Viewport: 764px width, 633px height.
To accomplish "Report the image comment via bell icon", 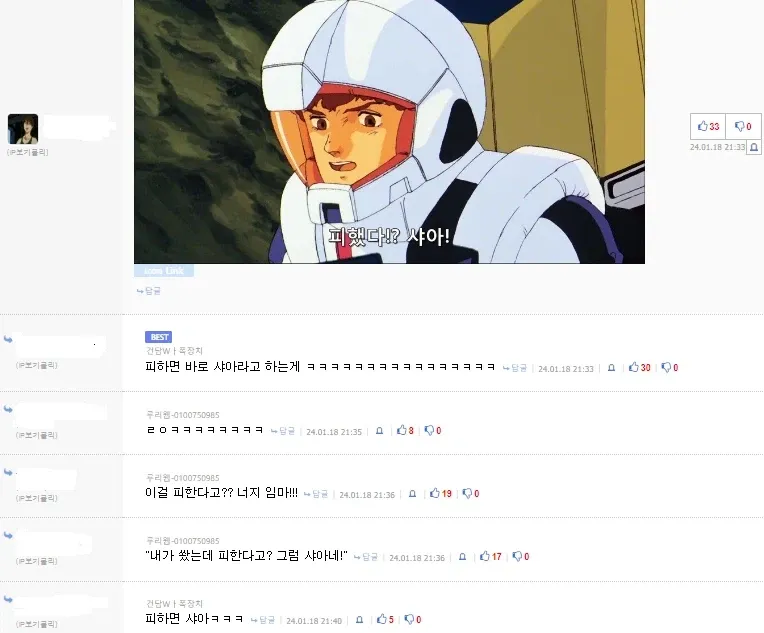I will pos(754,147).
